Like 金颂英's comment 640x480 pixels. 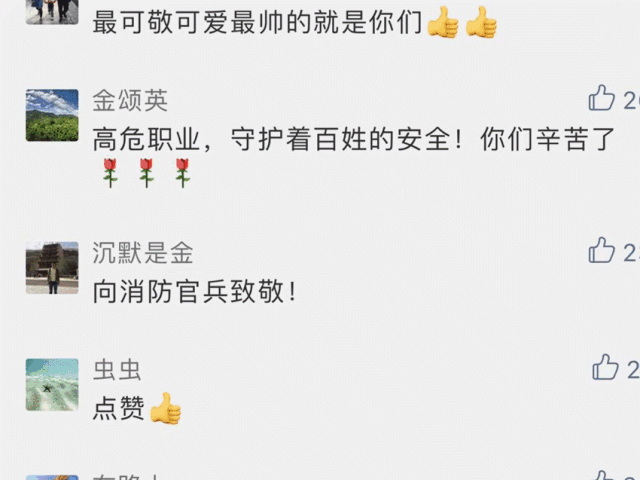coord(602,98)
